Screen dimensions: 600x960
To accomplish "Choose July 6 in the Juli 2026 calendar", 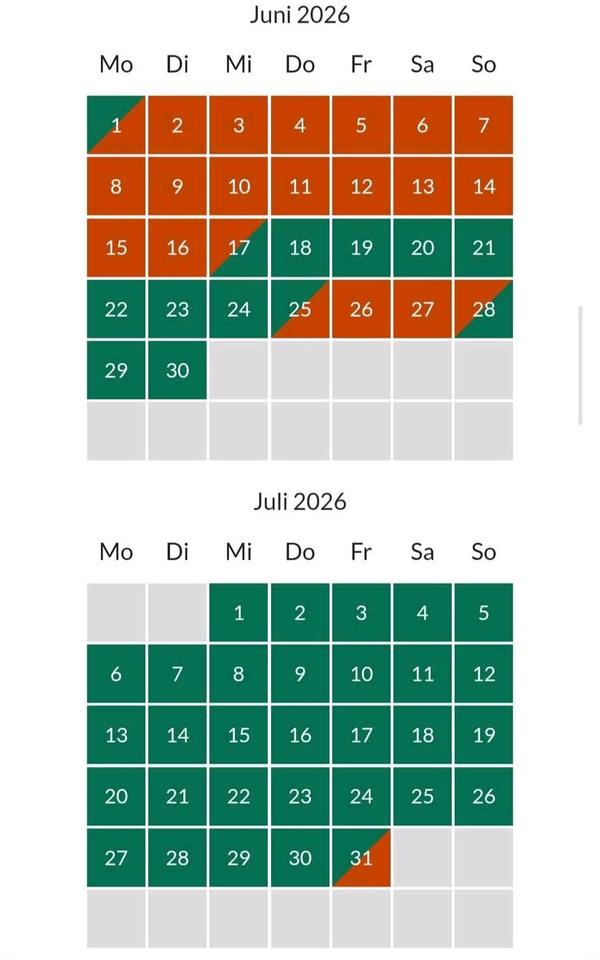I will pos(116,674).
